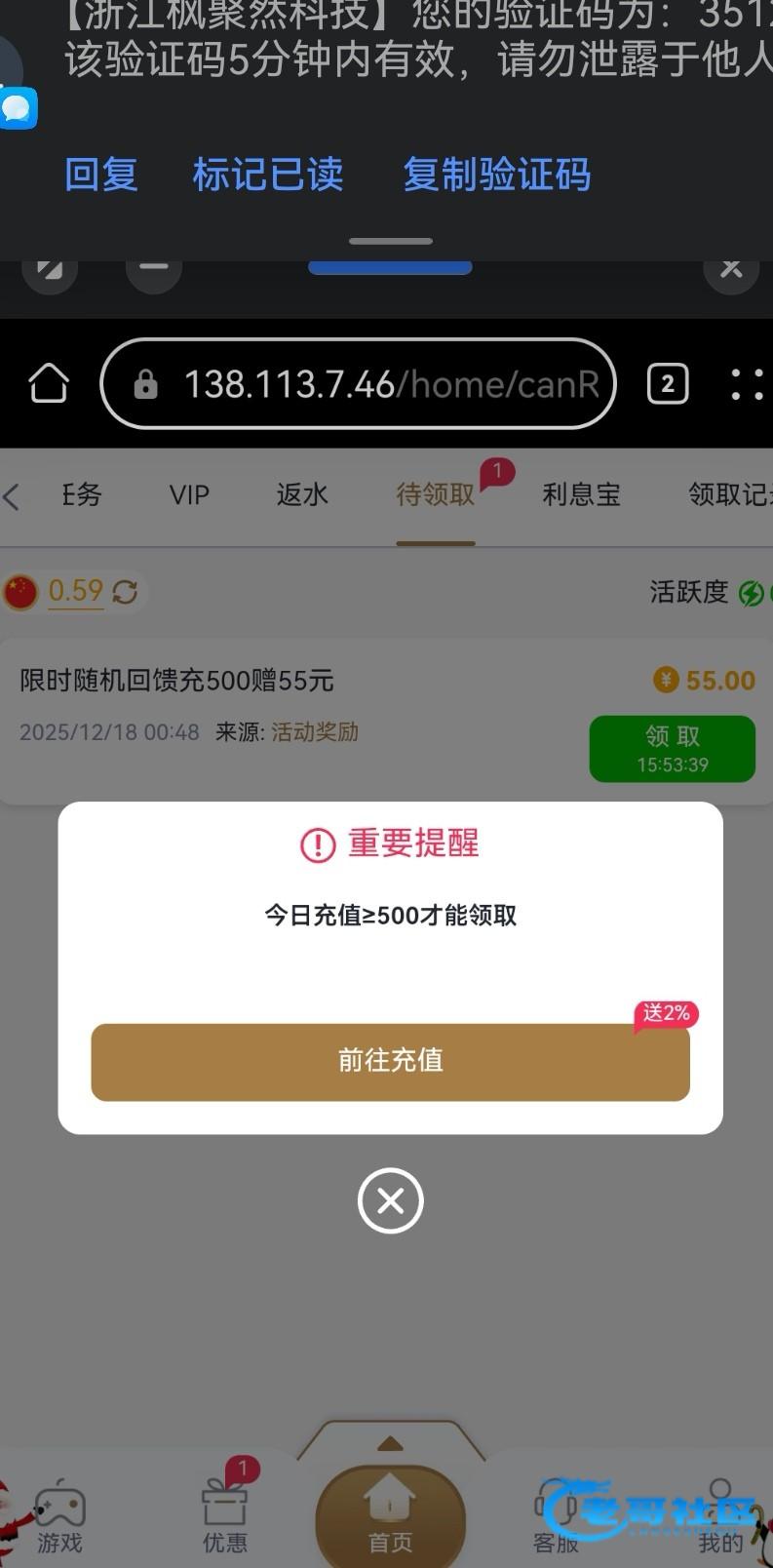Claim the 55.00 reward with 领取
Image resolution: width=773 pixels, height=1568 pixels.
click(672, 748)
